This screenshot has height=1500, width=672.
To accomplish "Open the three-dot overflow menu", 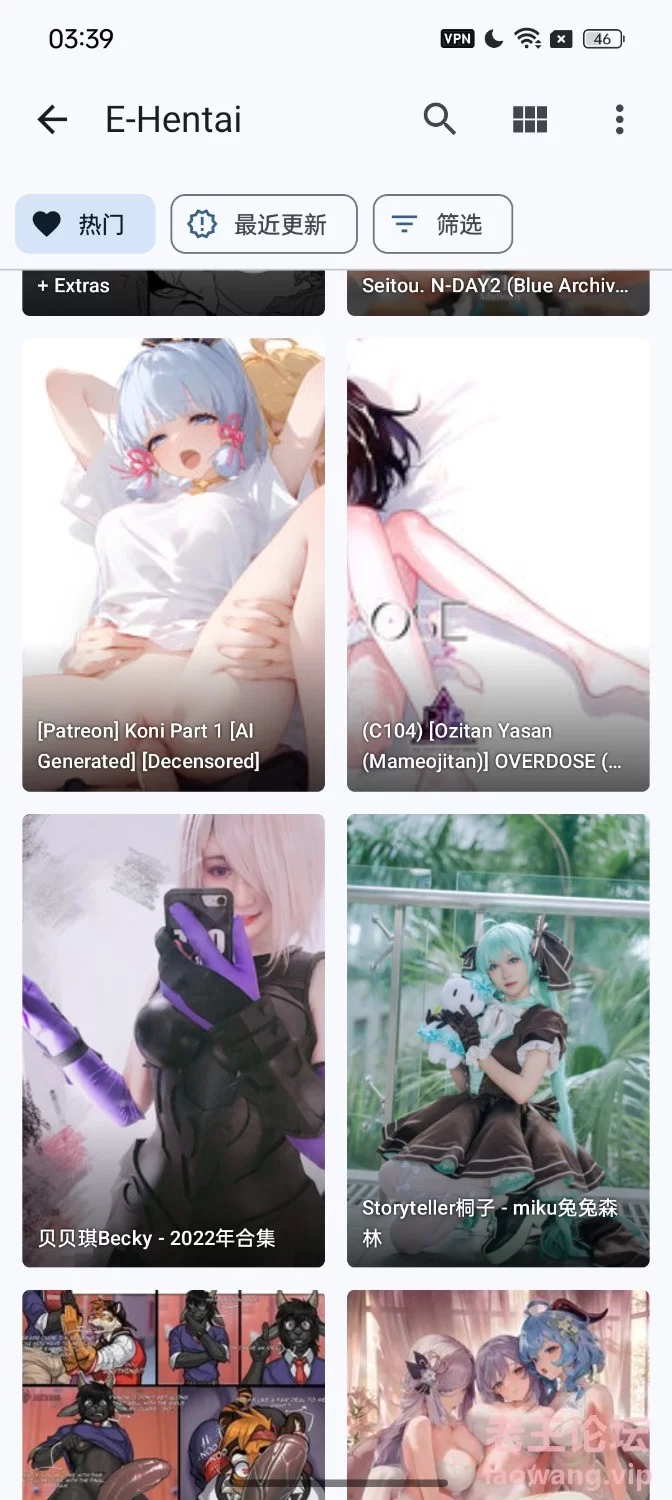I will click(x=619, y=120).
